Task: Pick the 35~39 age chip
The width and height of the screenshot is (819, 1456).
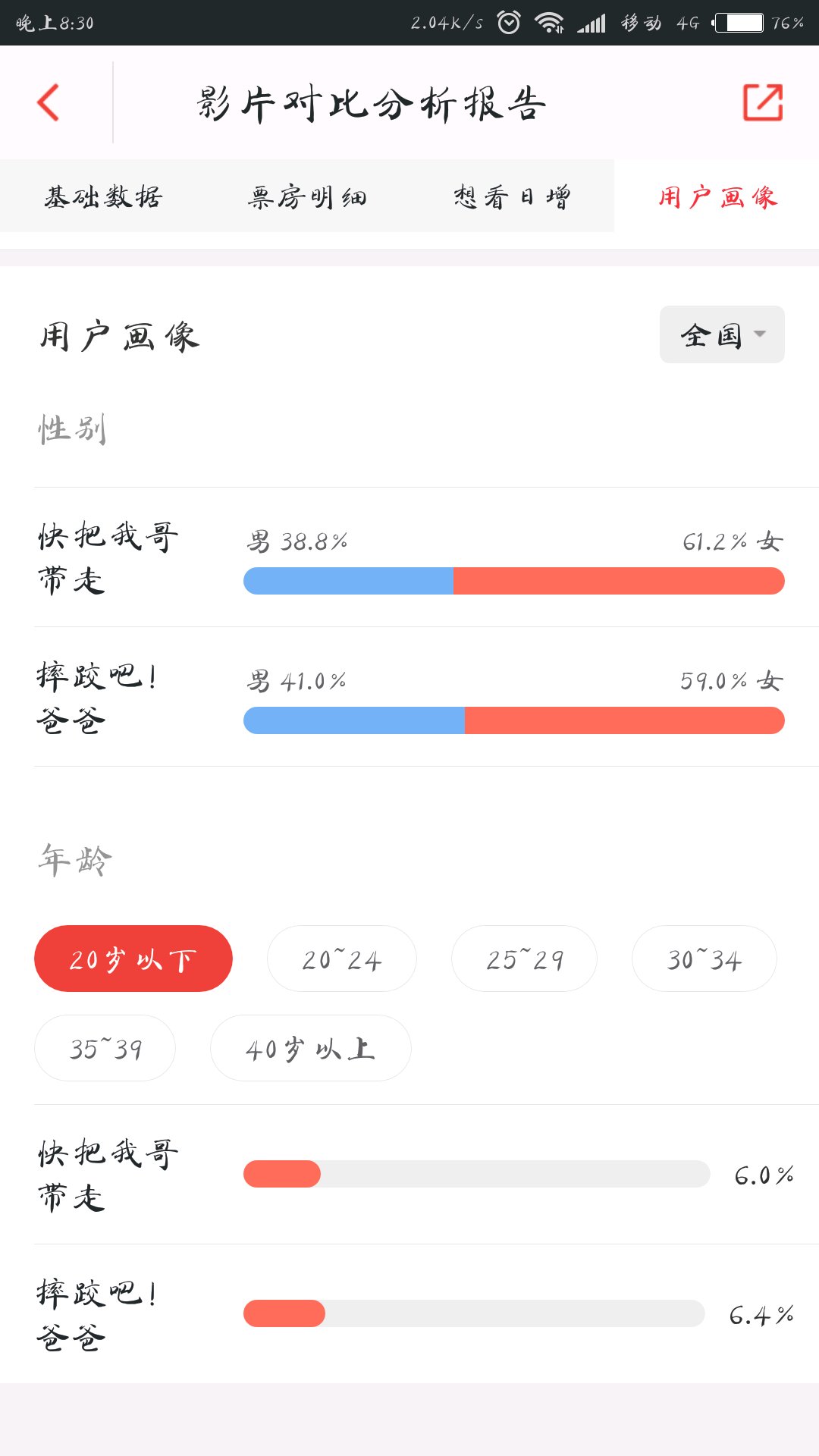Action: 105,1048
